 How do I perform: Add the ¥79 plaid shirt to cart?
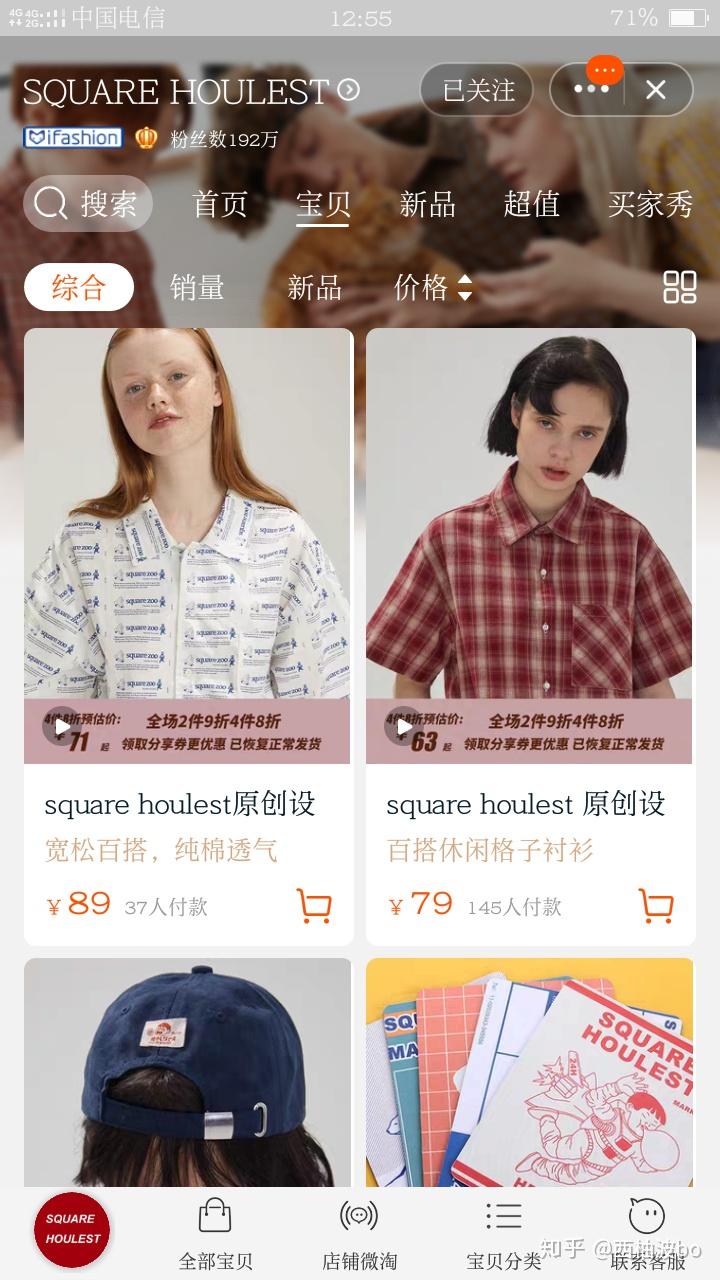(656, 906)
